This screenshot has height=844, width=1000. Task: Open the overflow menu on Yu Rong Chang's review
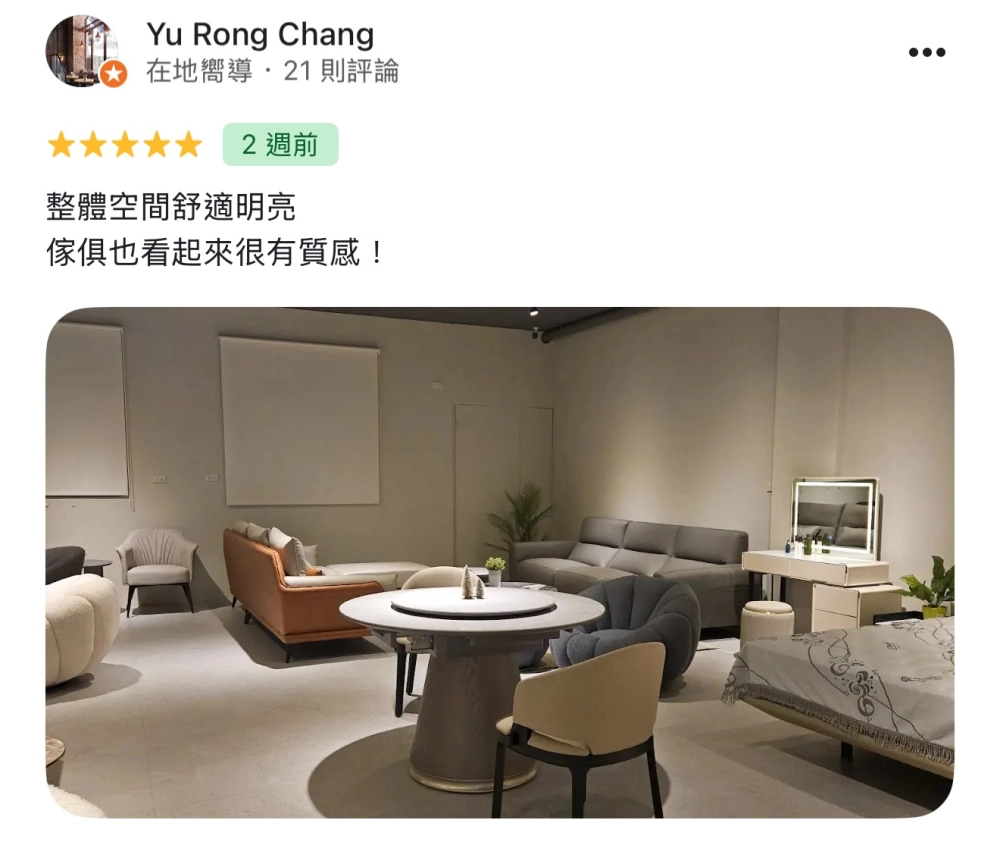[x=926, y=53]
